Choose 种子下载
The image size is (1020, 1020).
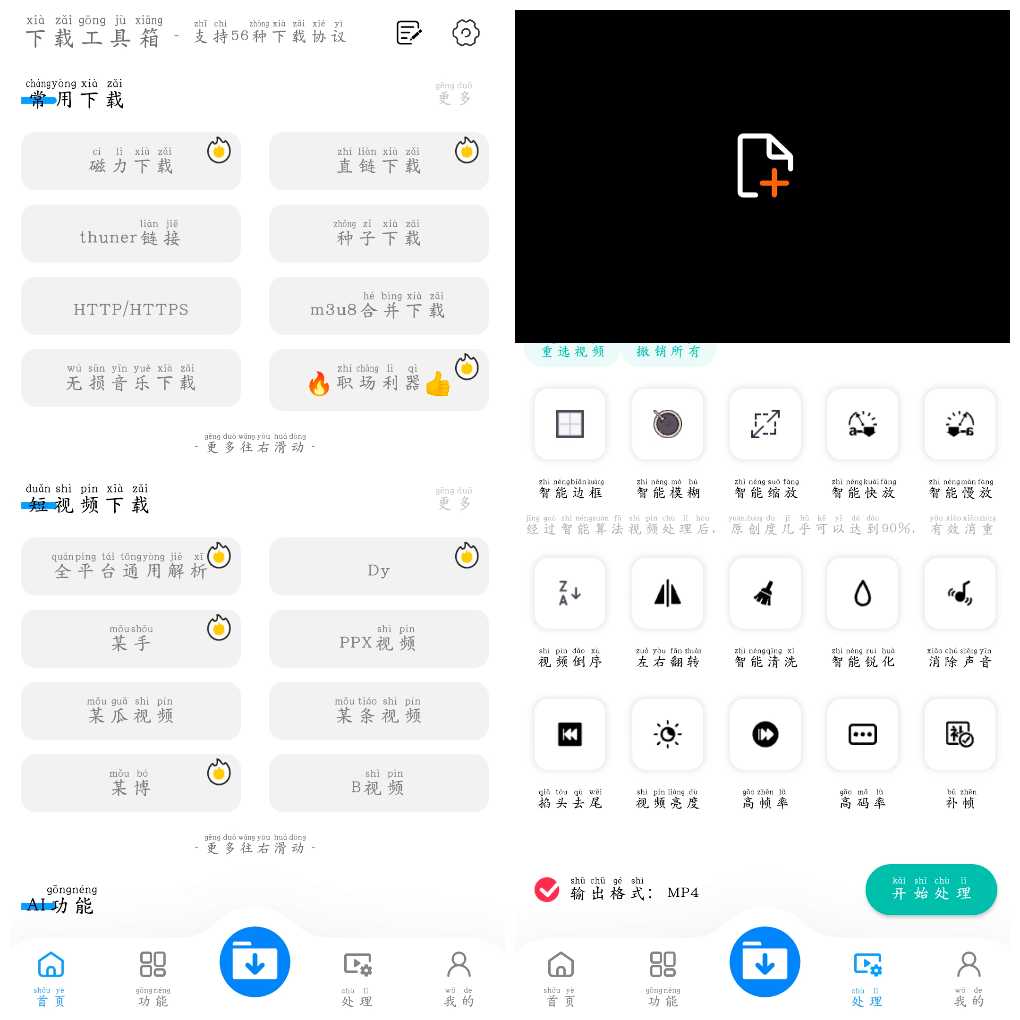pyautogui.click(x=379, y=234)
